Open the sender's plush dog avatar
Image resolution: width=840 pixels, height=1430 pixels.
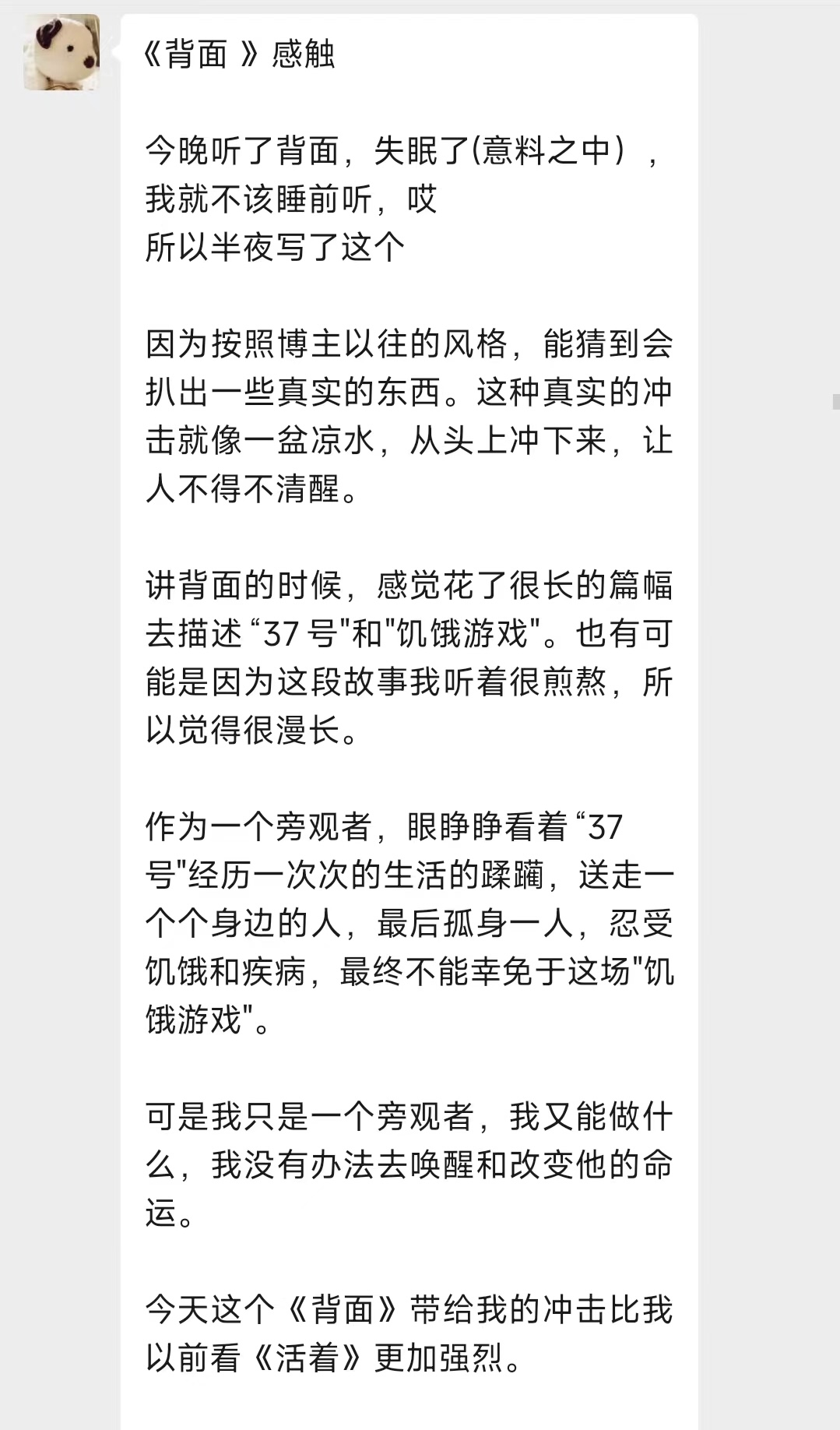pos(62,52)
